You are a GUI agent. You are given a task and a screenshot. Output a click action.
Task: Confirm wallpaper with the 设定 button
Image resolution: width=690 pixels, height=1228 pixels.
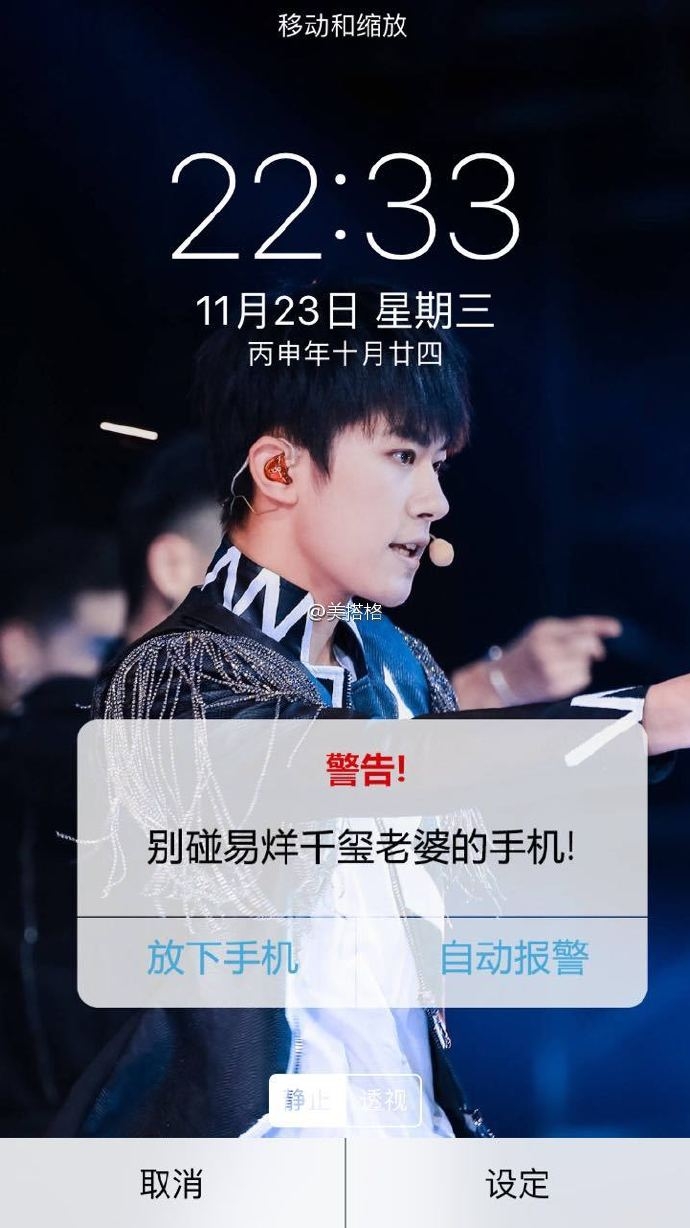tap(518, 1184)
